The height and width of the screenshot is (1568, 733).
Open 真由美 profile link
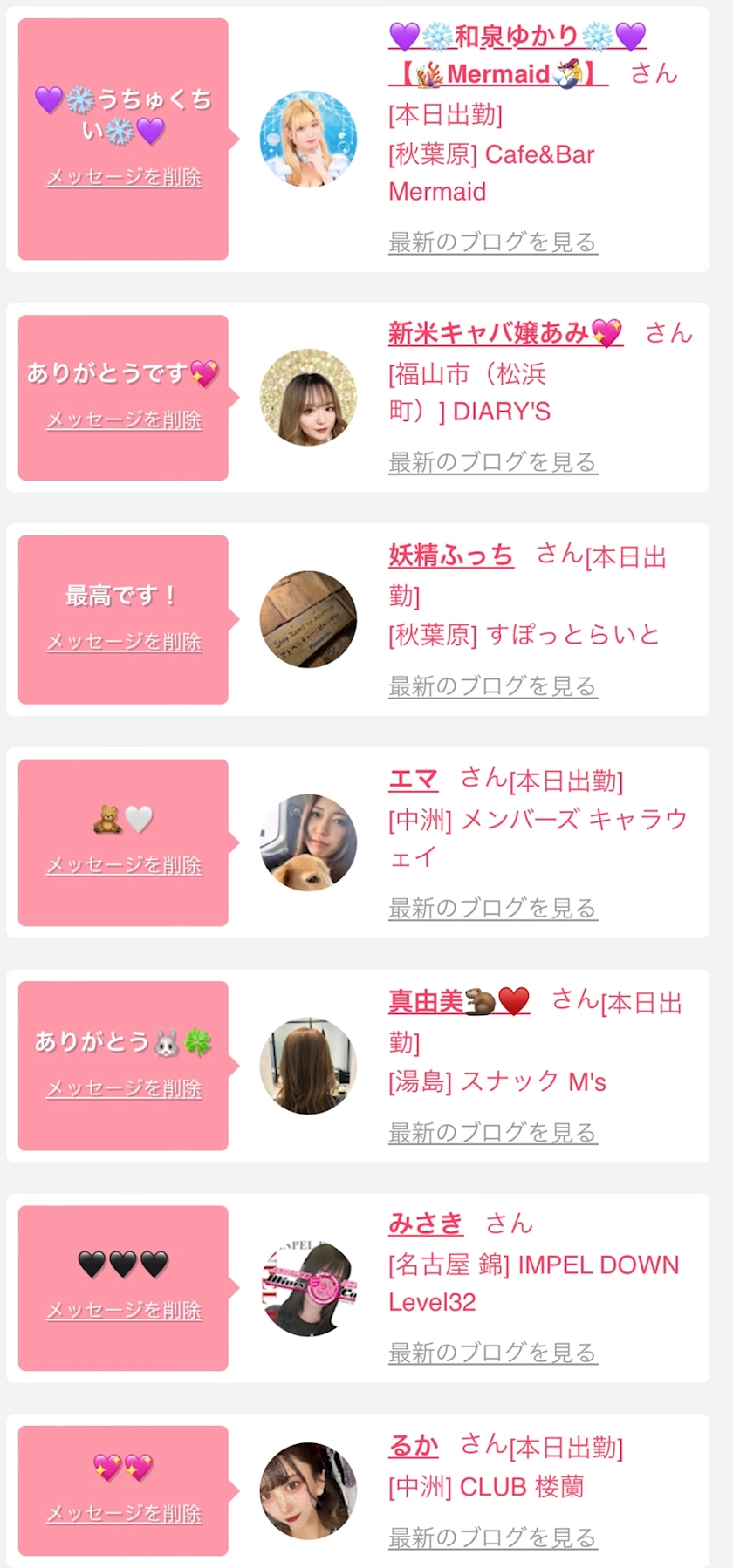coord(458,1001)
